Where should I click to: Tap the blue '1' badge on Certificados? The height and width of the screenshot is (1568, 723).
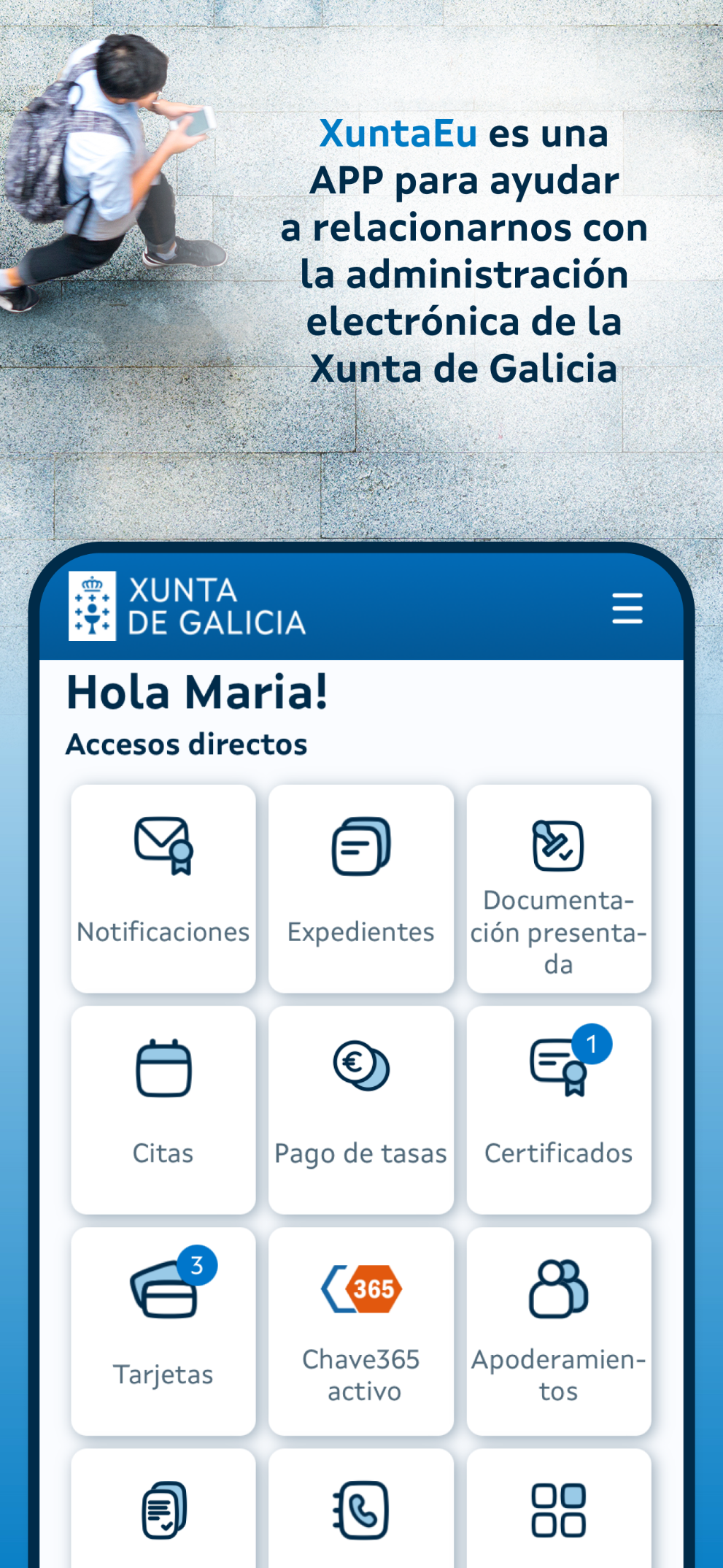click(x=592, y=1044)
